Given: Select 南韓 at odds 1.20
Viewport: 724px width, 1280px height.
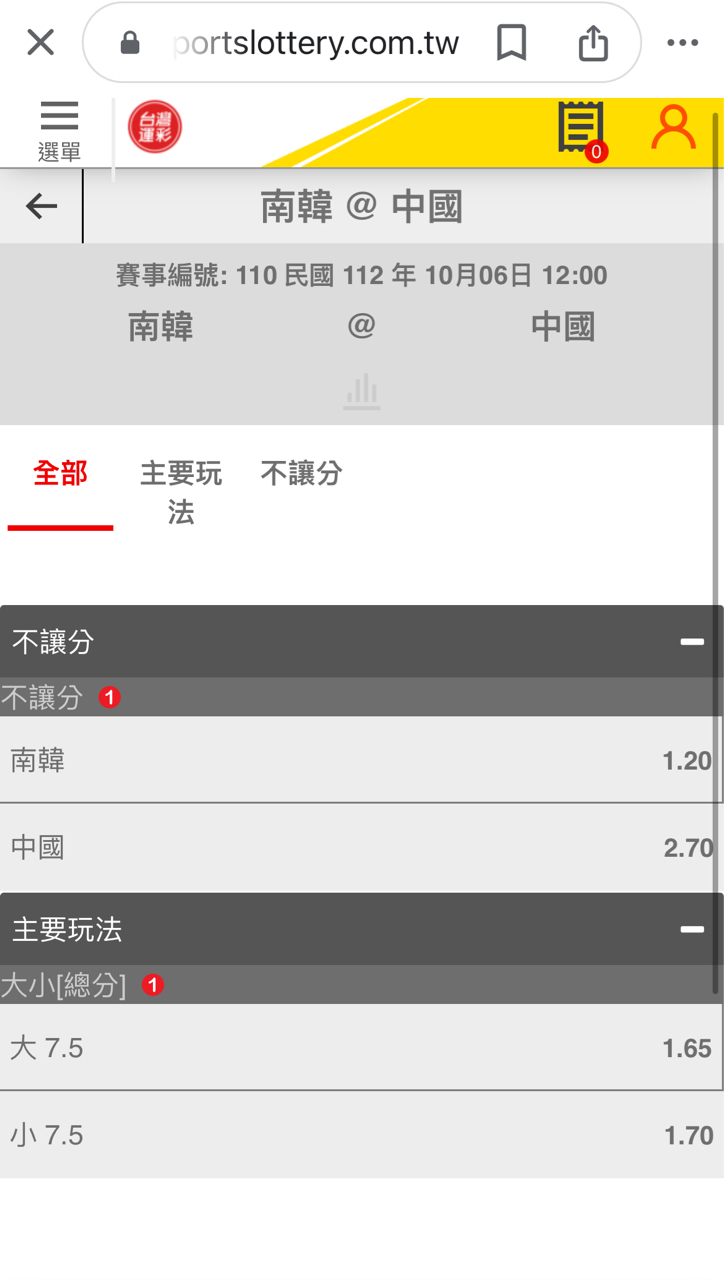Looking at the screenshot, I should point(361,761).
